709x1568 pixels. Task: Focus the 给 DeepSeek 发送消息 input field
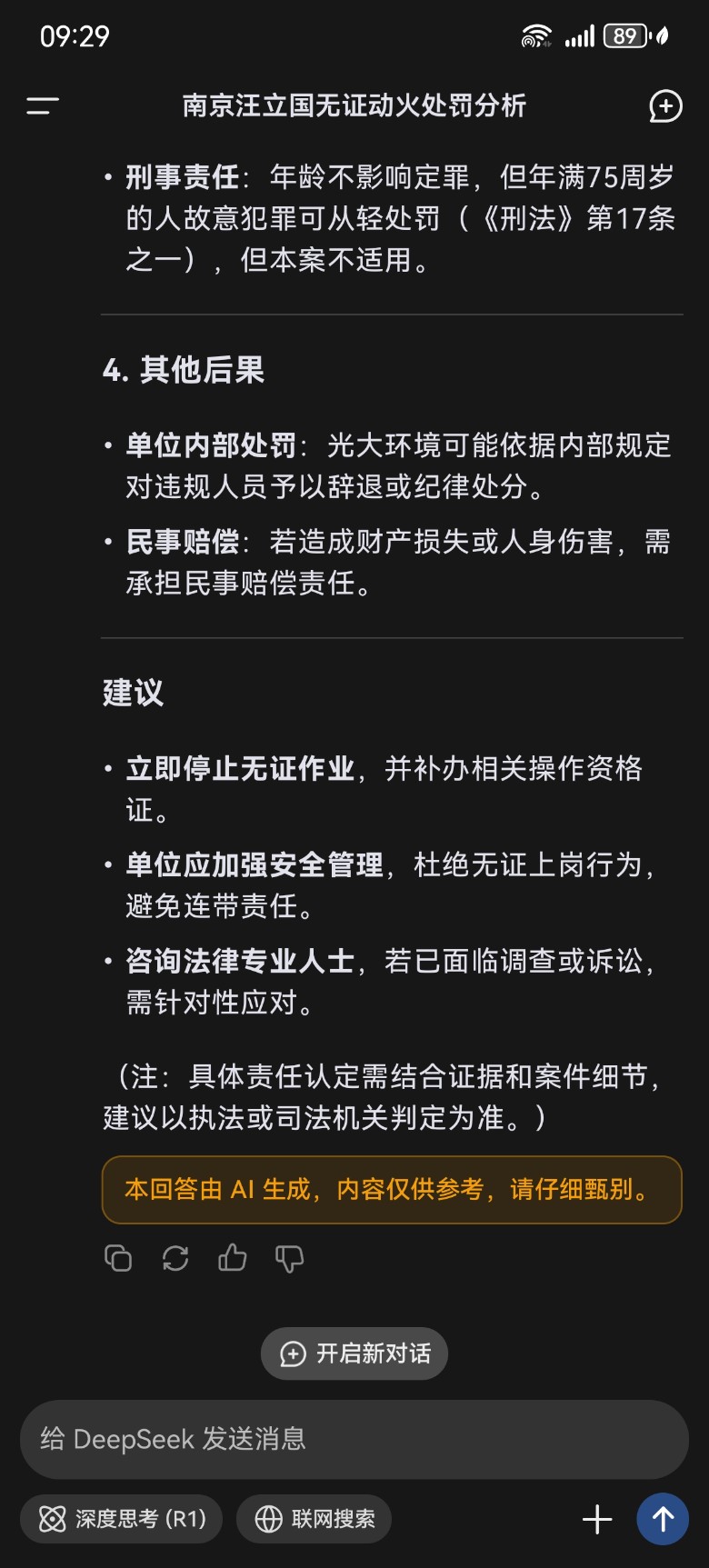[x=354, y=1439]
